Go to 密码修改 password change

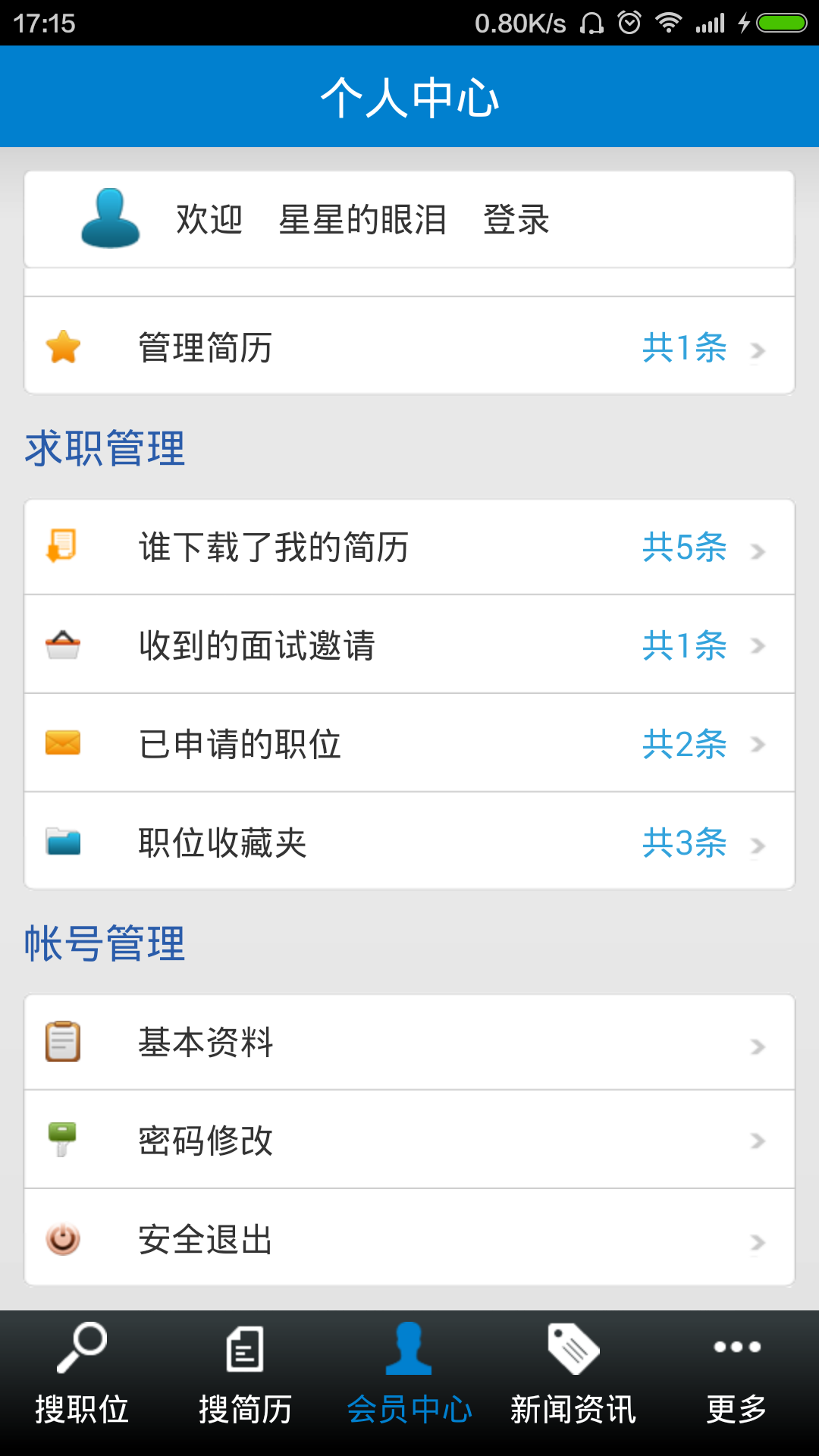pyautogui.click(x=409, y=1141)
